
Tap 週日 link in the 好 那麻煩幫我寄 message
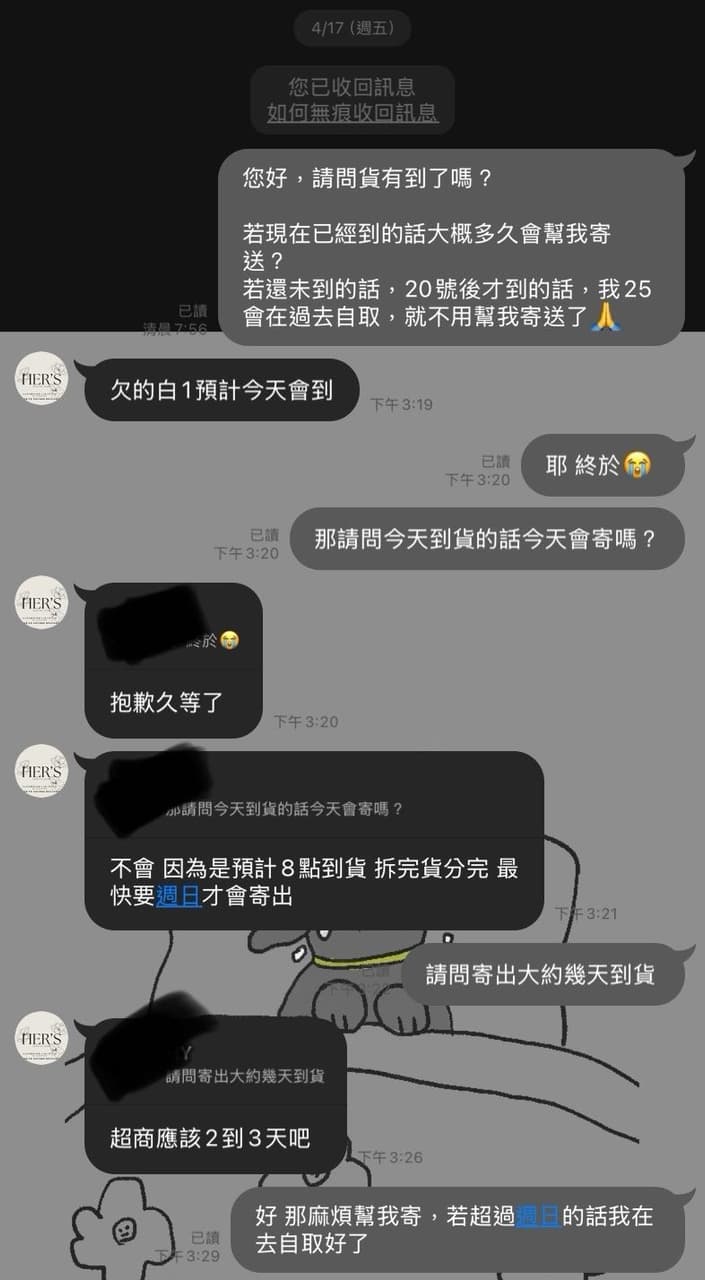537,1216
